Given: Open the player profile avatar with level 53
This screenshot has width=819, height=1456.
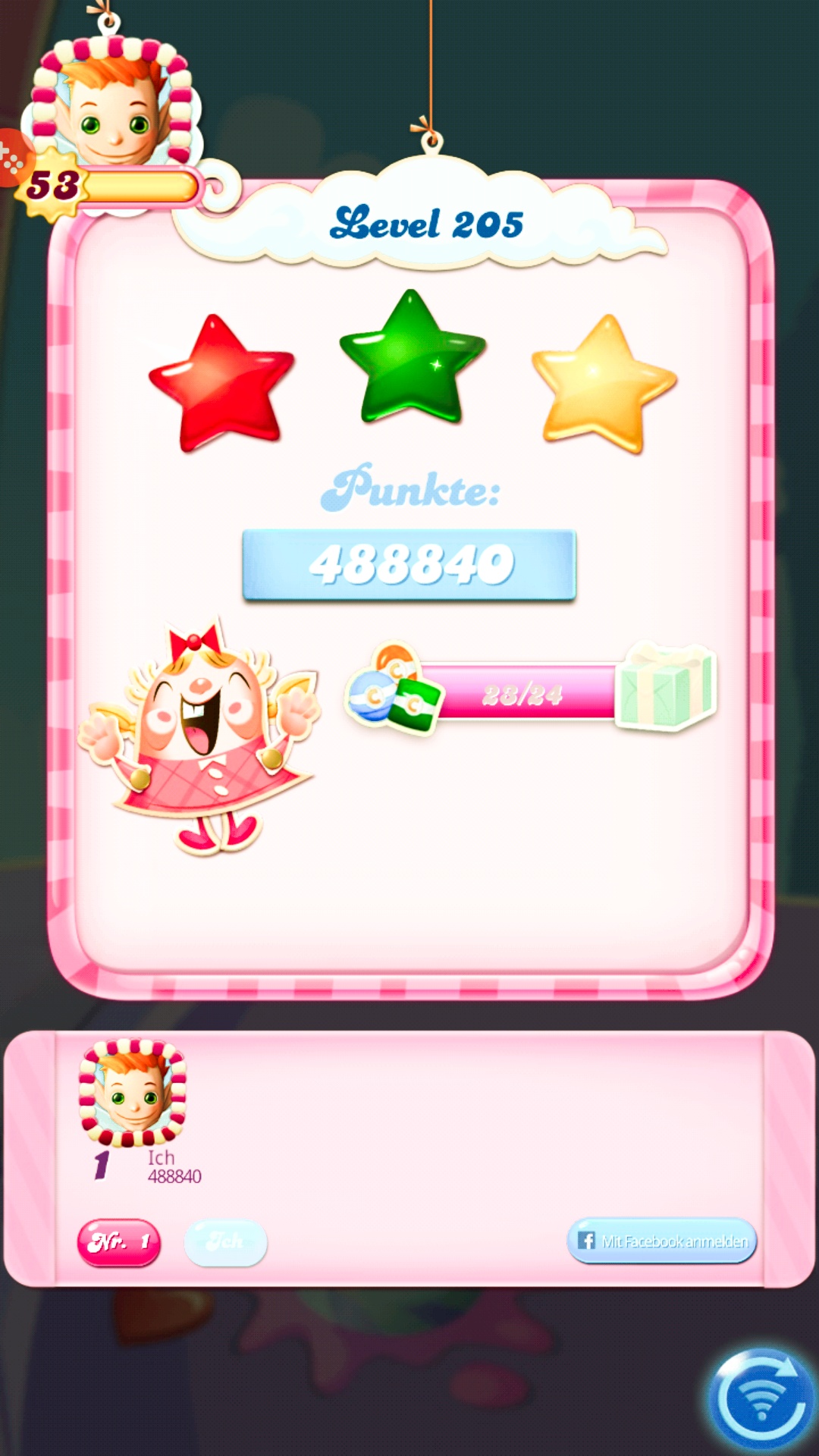Looking at the screenshot, I should tap(114, 106).
